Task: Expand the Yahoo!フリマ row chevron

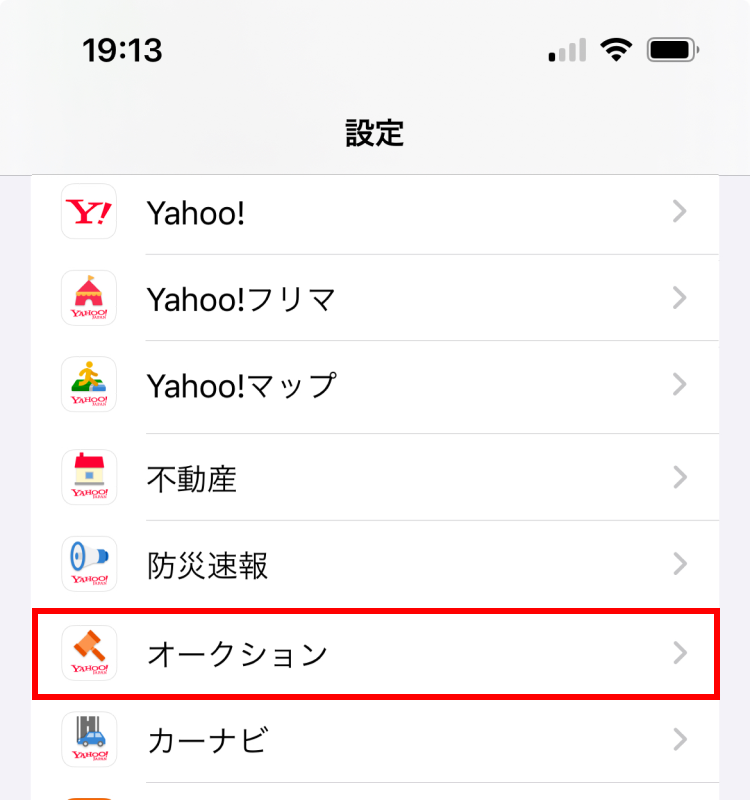Action: 680,298
